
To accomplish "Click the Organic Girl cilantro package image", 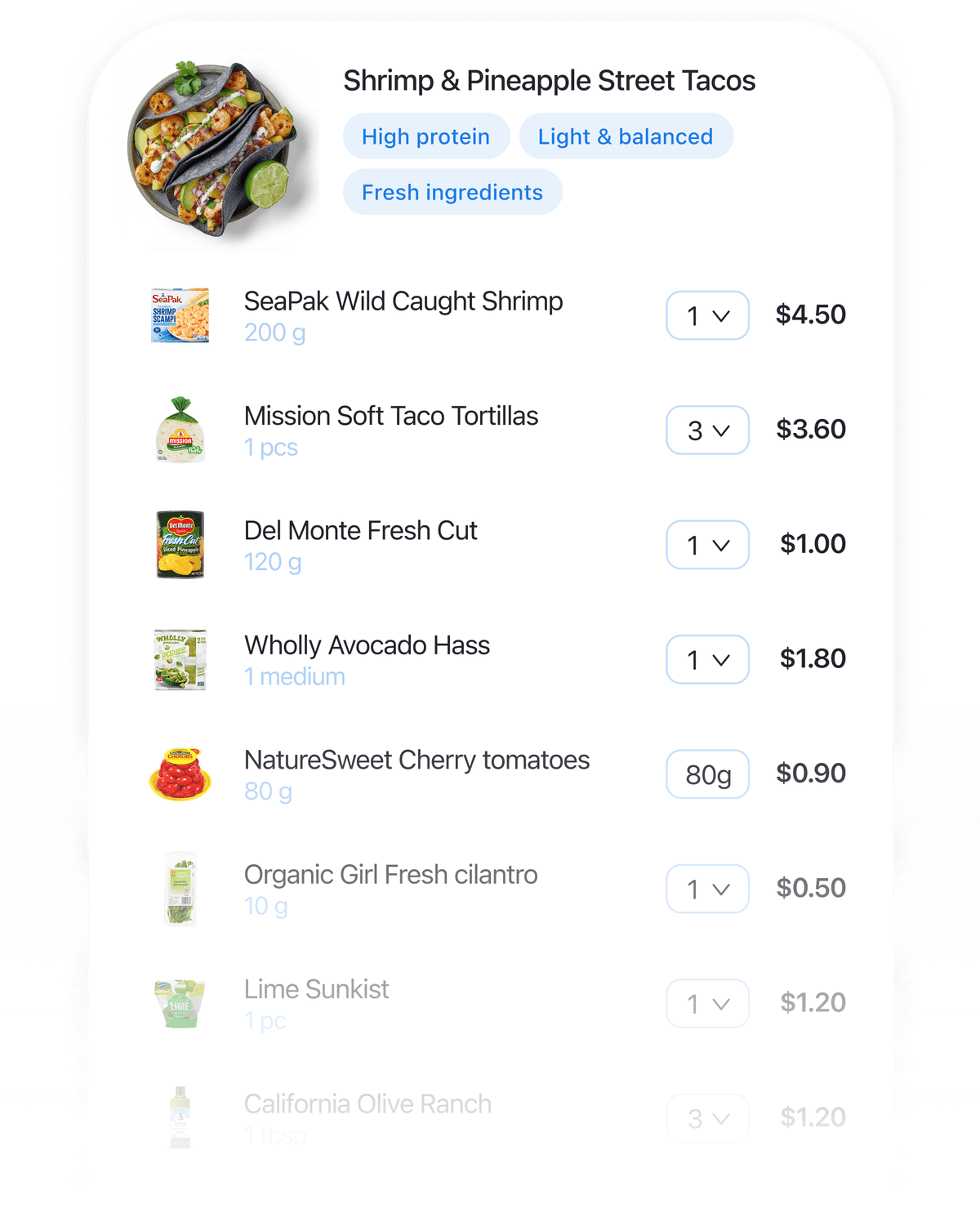I will pyautogui.click(x=180, y=889).
